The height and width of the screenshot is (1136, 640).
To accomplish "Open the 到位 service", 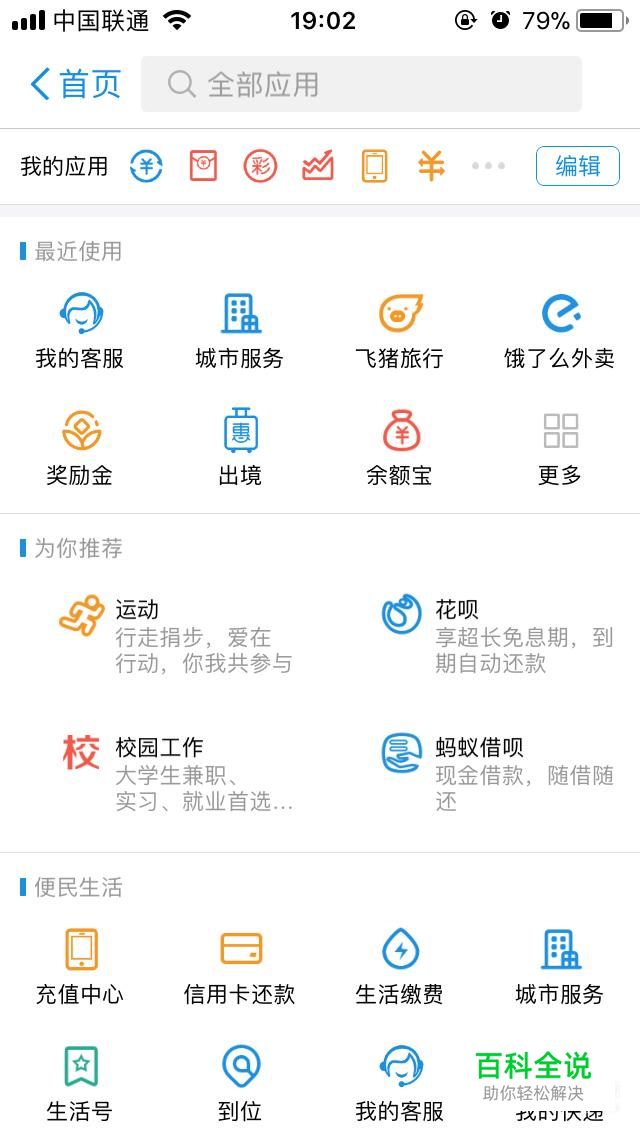I will pos(240,1082).
